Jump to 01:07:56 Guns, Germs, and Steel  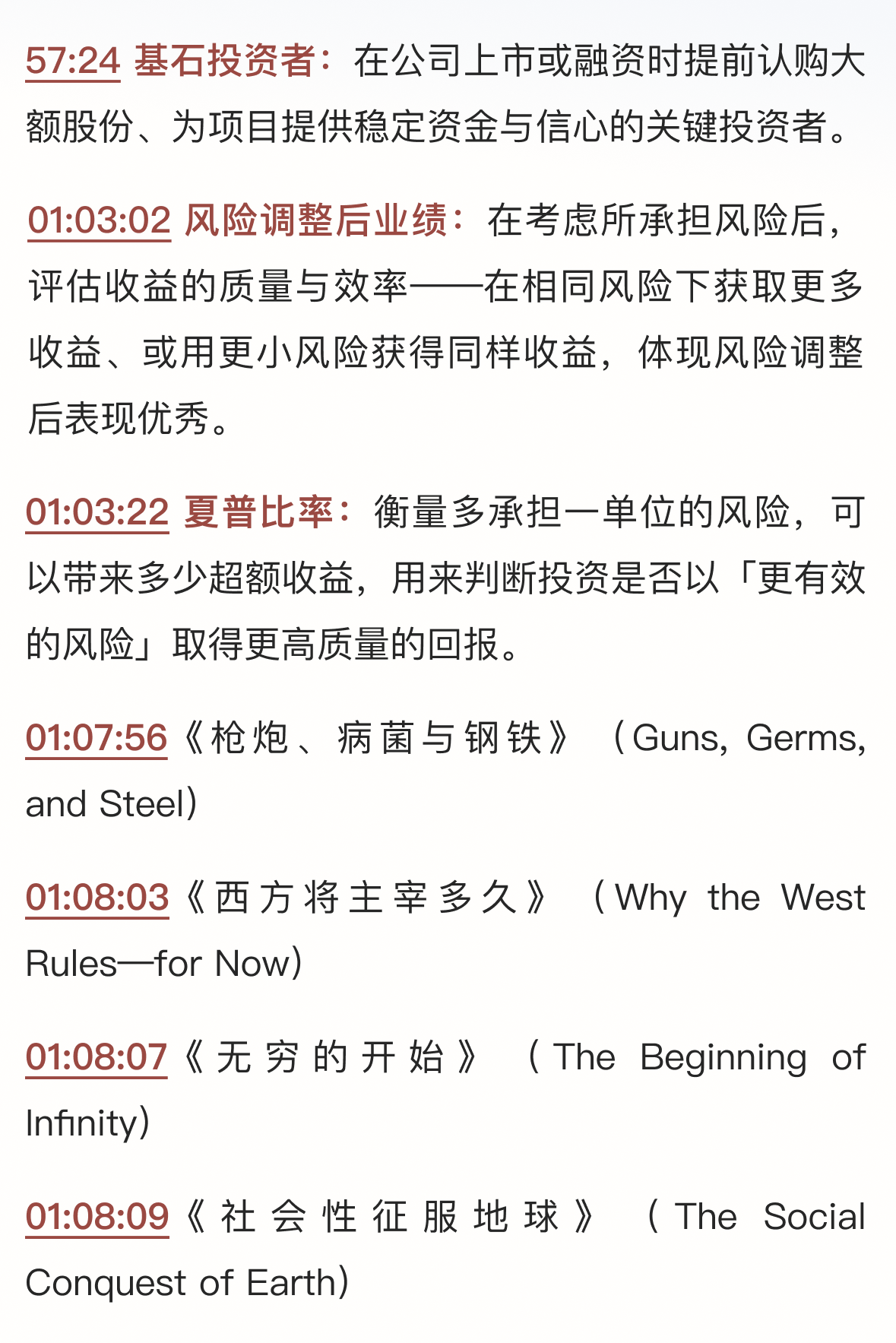(97, 738)
